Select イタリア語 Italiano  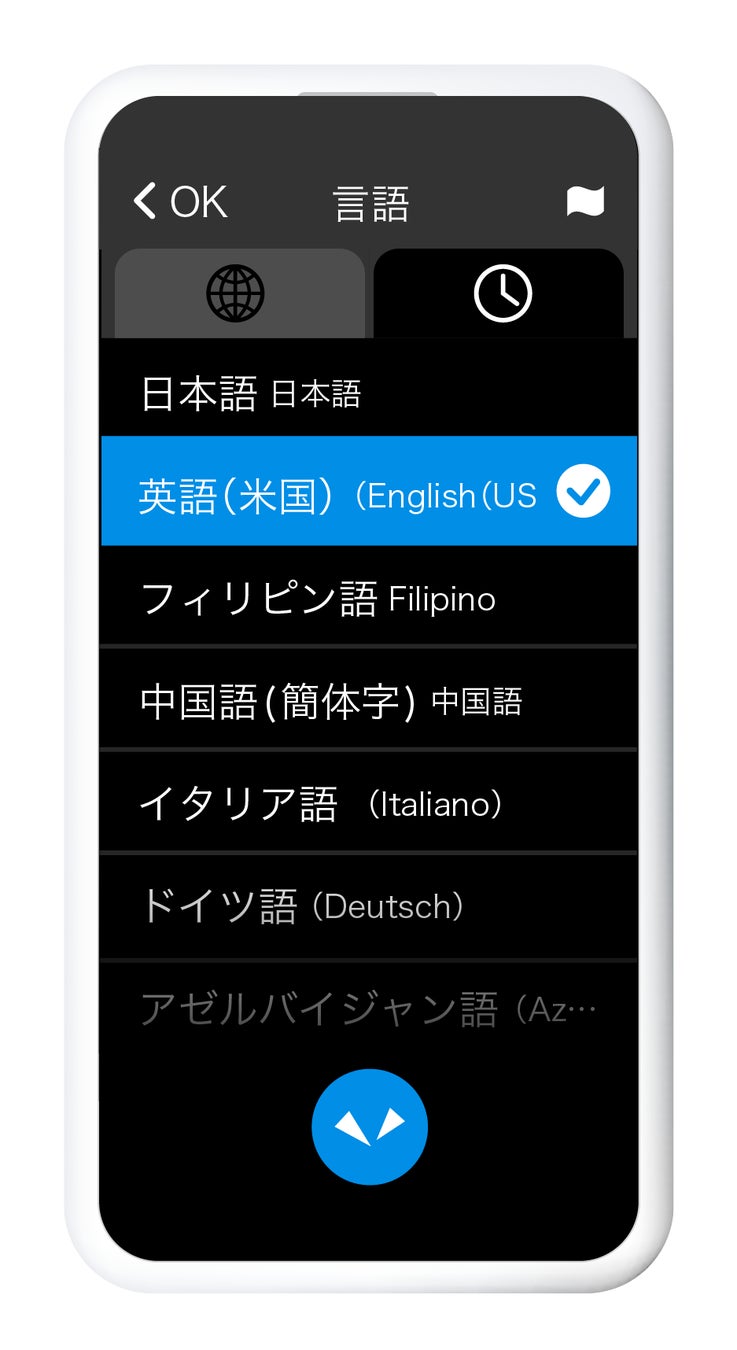point(368,804)
